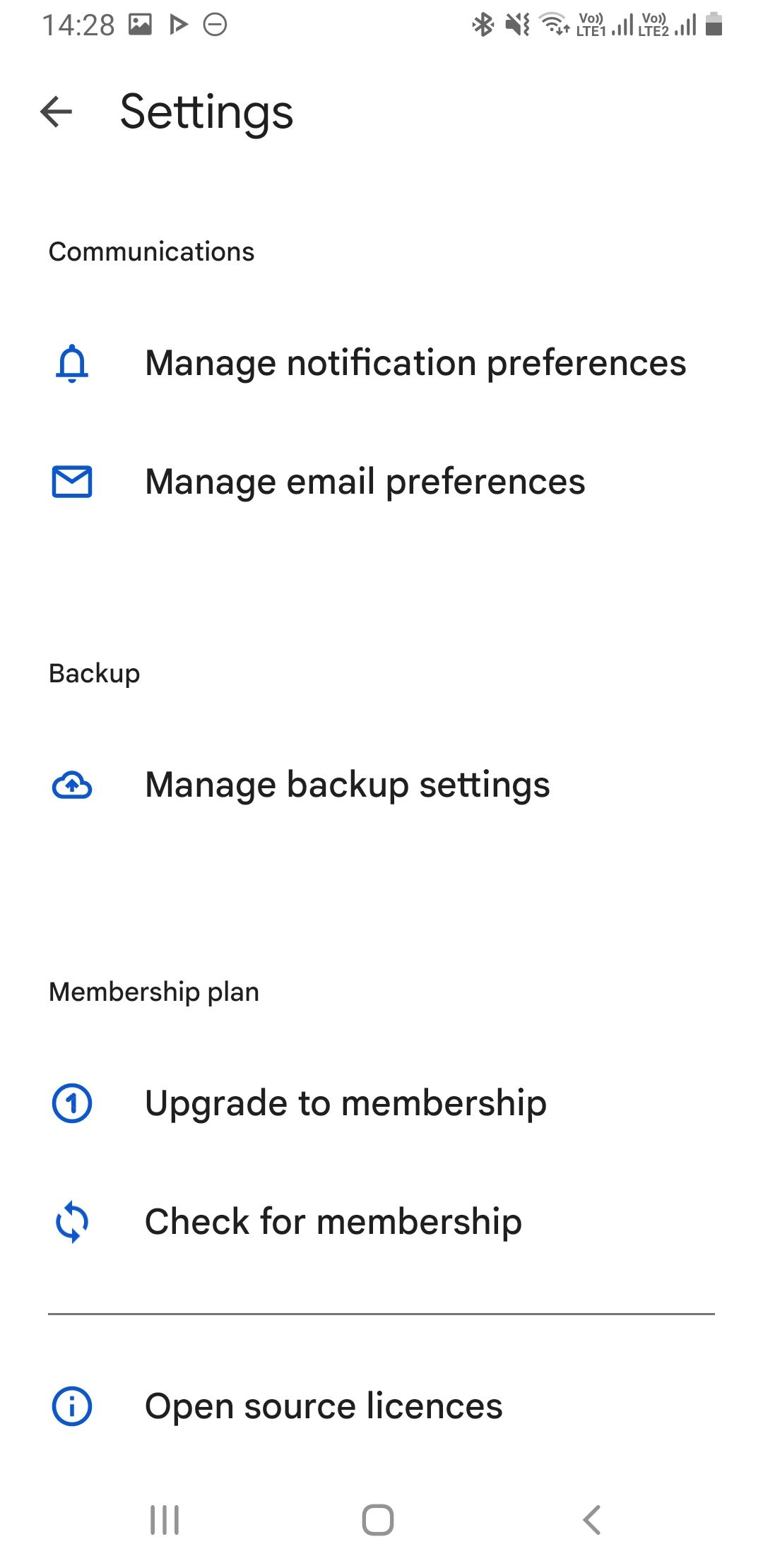Tap the play icon in the status bar
Viewport: 763px width, 1568px height.
[180, 23]
